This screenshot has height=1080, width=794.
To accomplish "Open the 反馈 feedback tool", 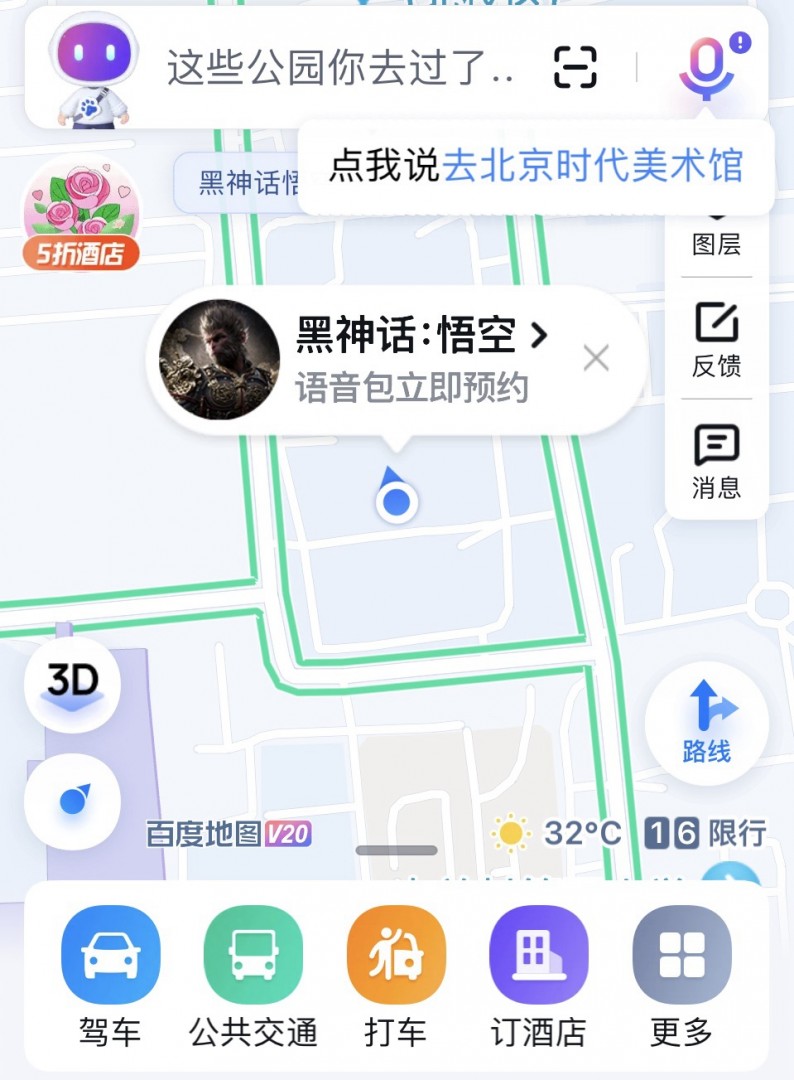I will coord(715,340).
